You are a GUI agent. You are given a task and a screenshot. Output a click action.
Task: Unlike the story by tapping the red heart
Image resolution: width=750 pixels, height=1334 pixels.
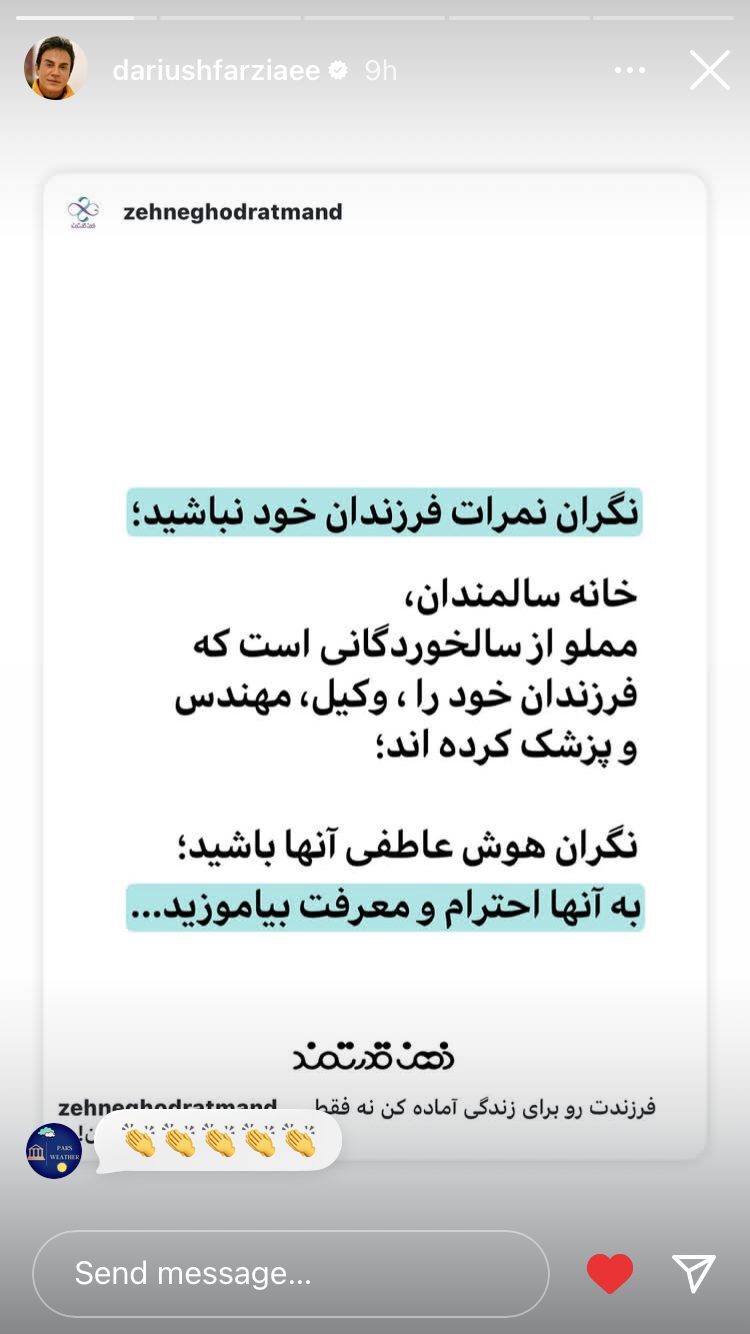(609, 1273)
